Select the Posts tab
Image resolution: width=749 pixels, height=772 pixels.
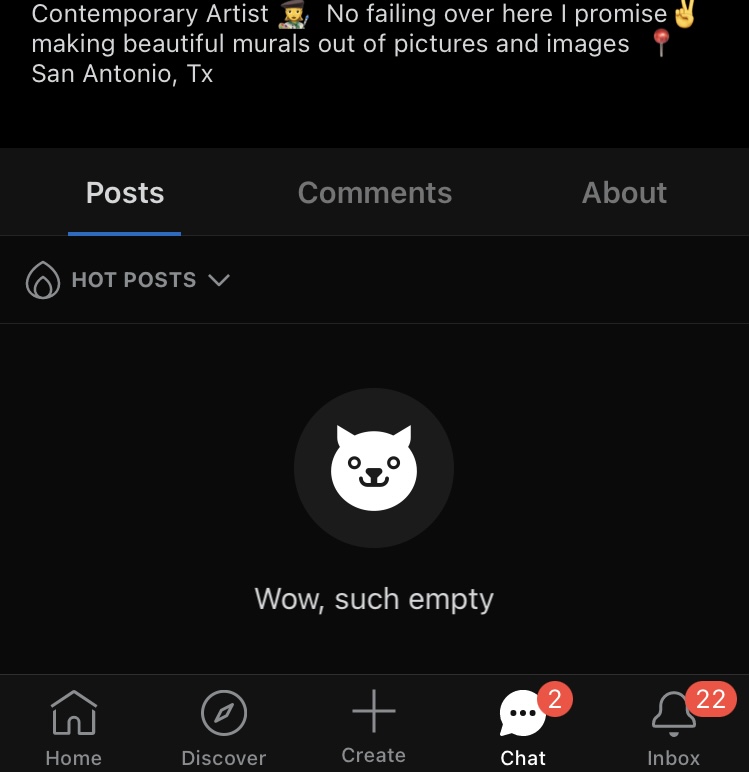click(125, 193)
